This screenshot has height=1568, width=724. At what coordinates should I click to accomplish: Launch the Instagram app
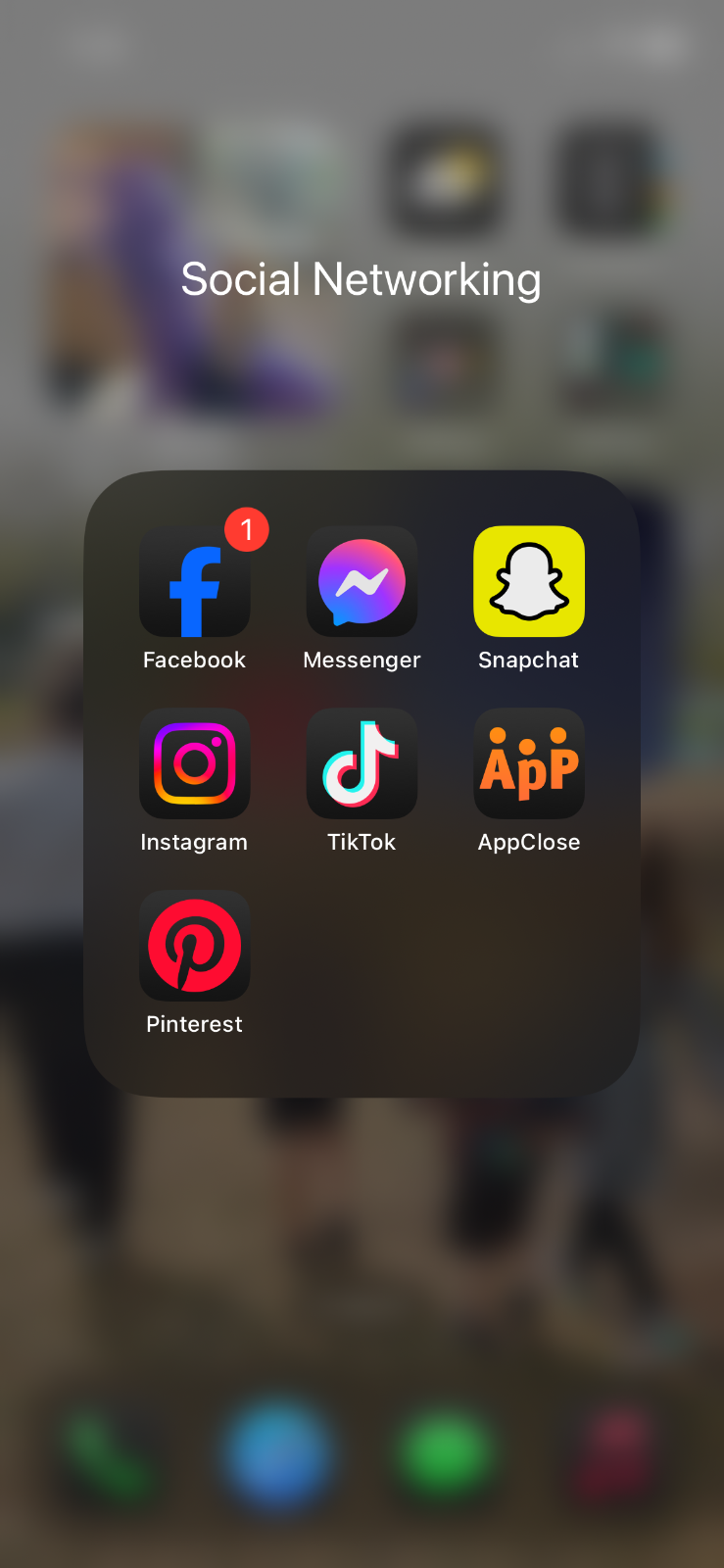click(194, 764)
